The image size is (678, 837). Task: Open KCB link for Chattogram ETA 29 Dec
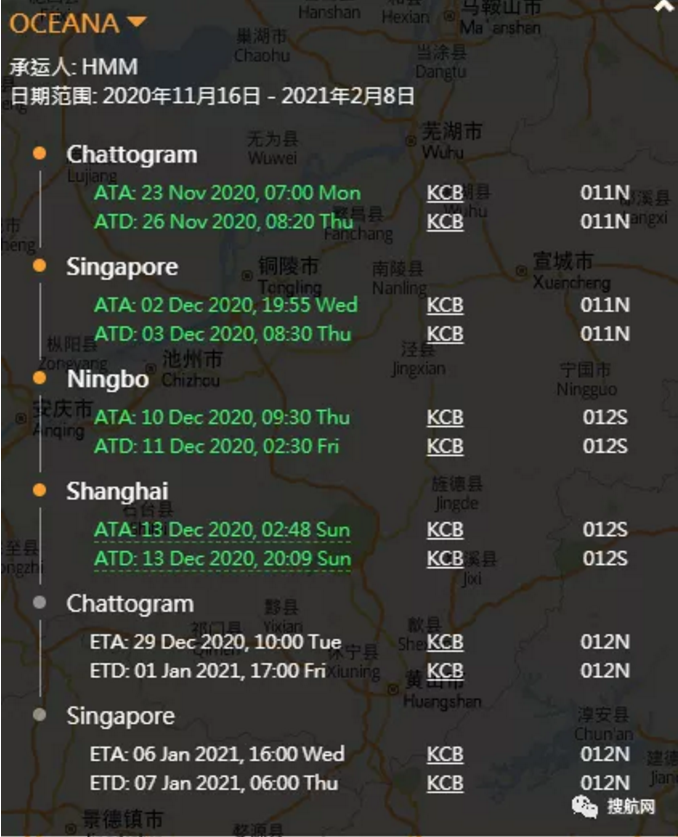445,642
